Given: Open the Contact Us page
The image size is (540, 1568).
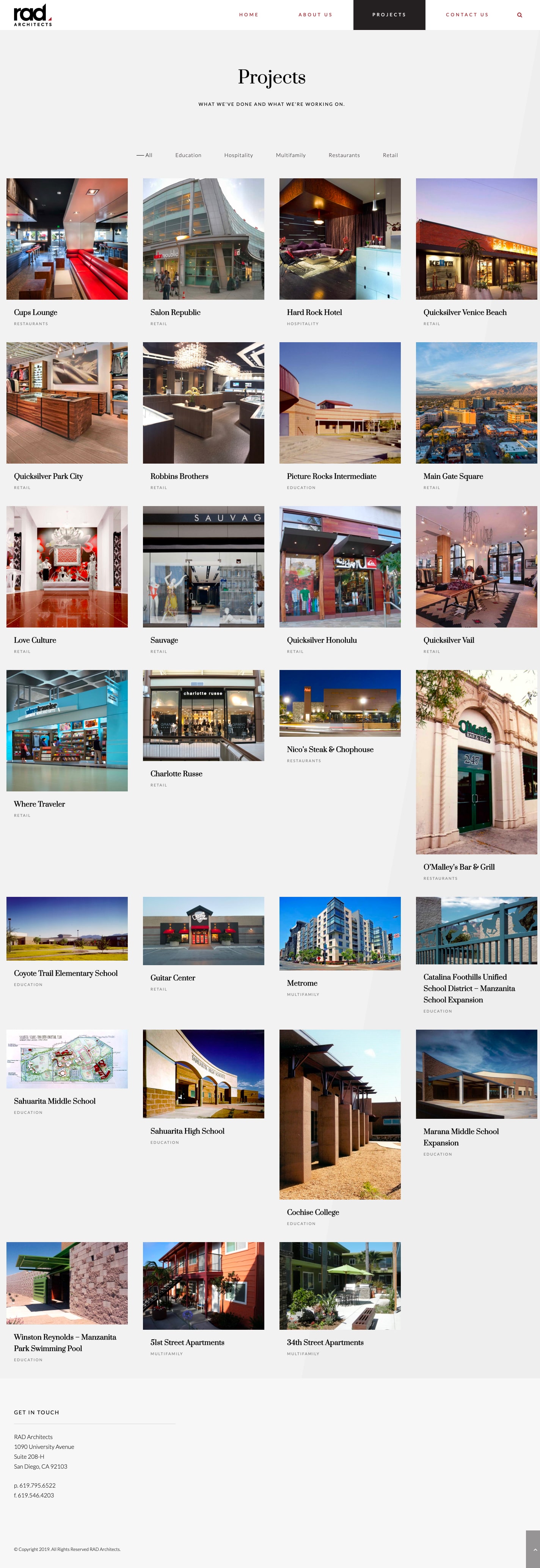Looking at the screenshot, I should (x=466, y=15).
